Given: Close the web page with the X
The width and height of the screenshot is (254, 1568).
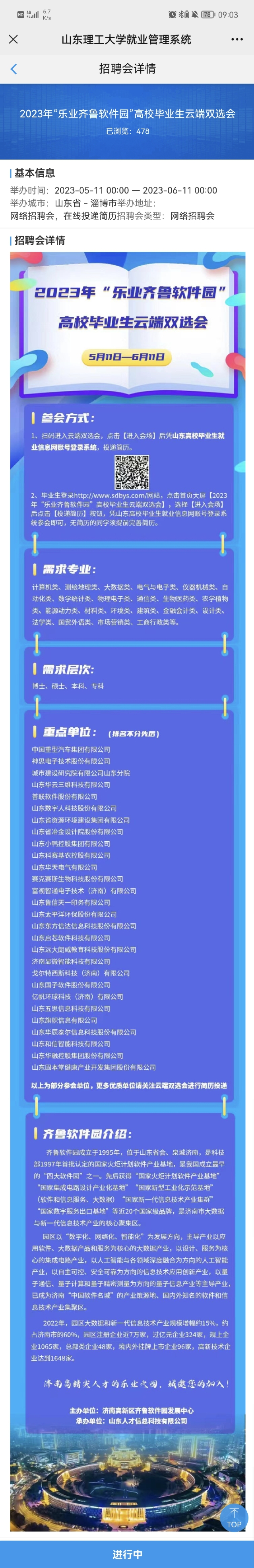Looking at the screenshot, I should 14,39.
